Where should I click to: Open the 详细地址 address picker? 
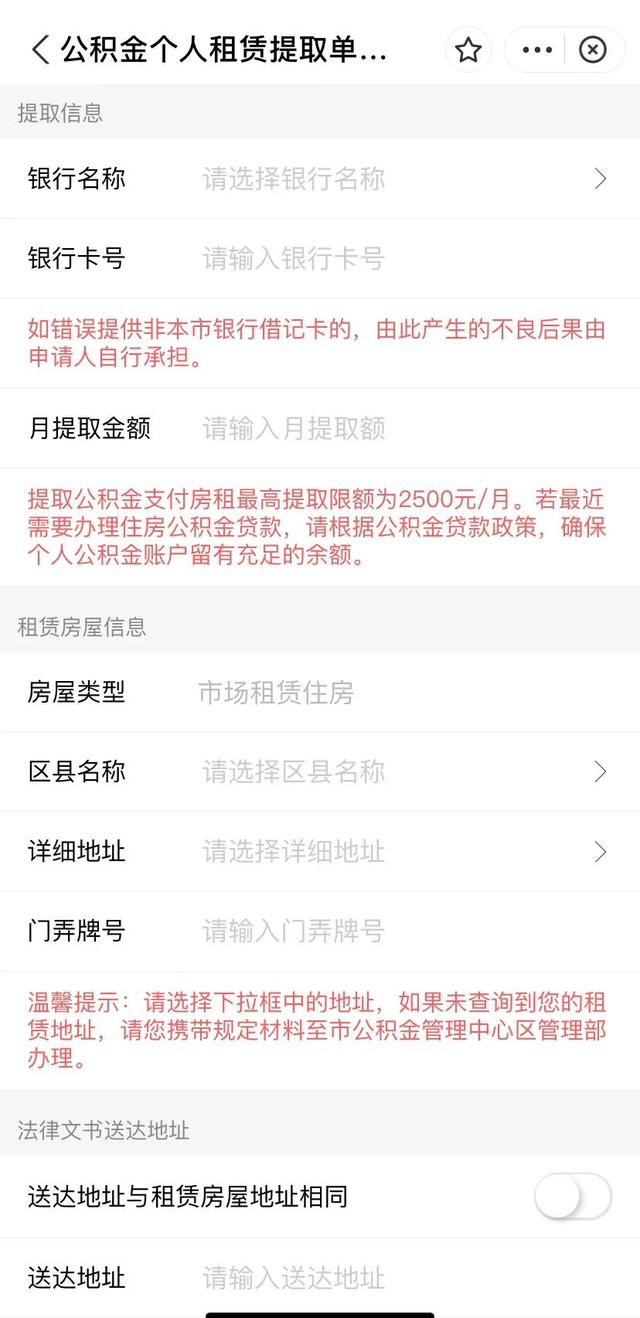(x=320, y=852)
